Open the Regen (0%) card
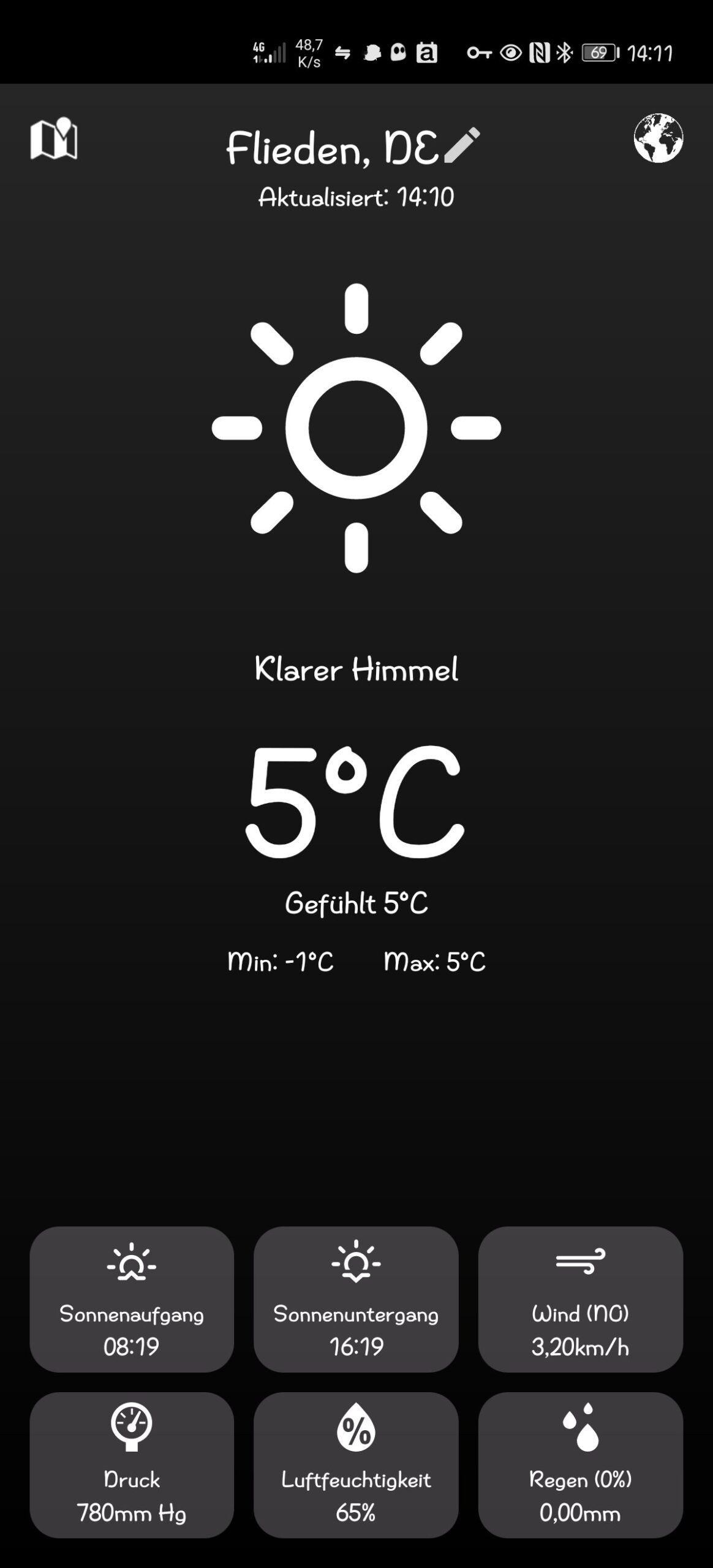The height and width of the screenshot is (1568, 713). (581, 1465)
